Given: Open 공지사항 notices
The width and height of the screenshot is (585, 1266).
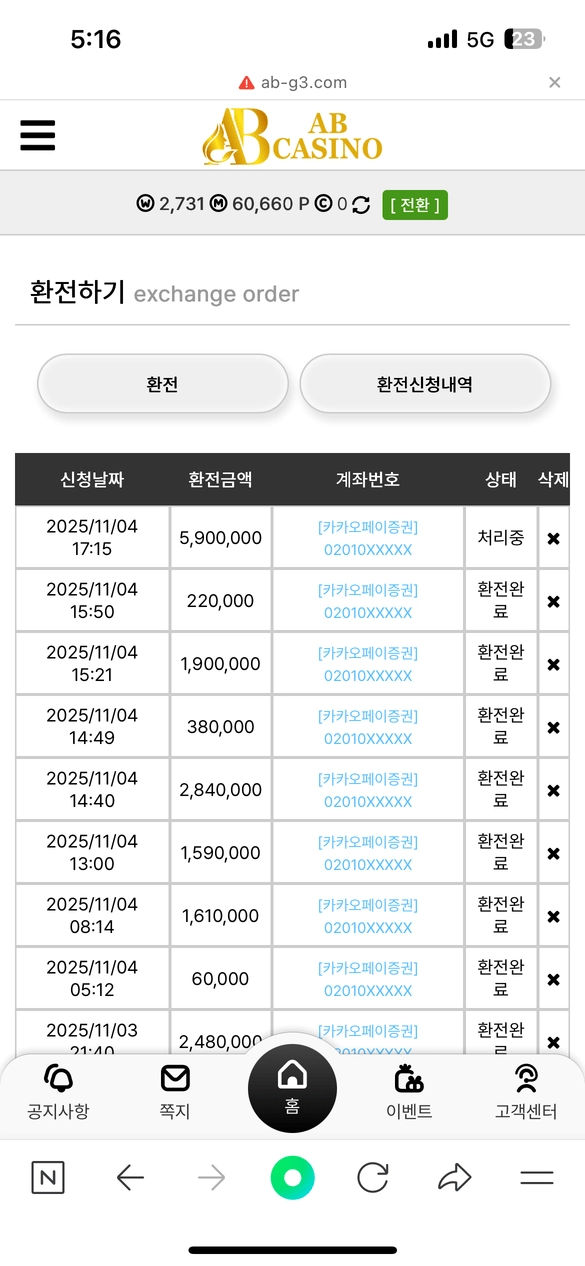Looking at the screenshot, I should tap(58, 1092).
